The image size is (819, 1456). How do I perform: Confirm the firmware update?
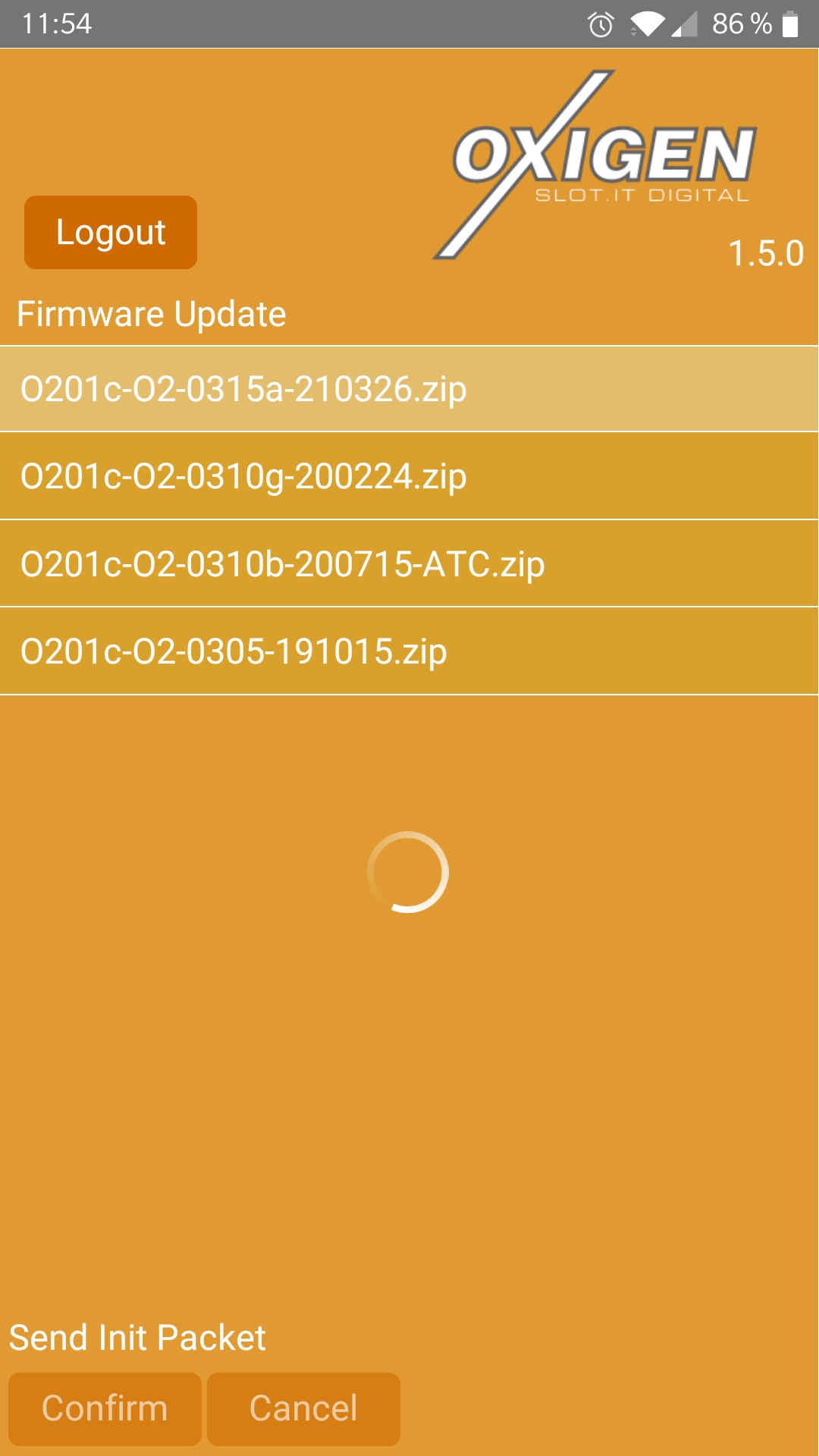pyautogui.click(x=105, y=1409)
